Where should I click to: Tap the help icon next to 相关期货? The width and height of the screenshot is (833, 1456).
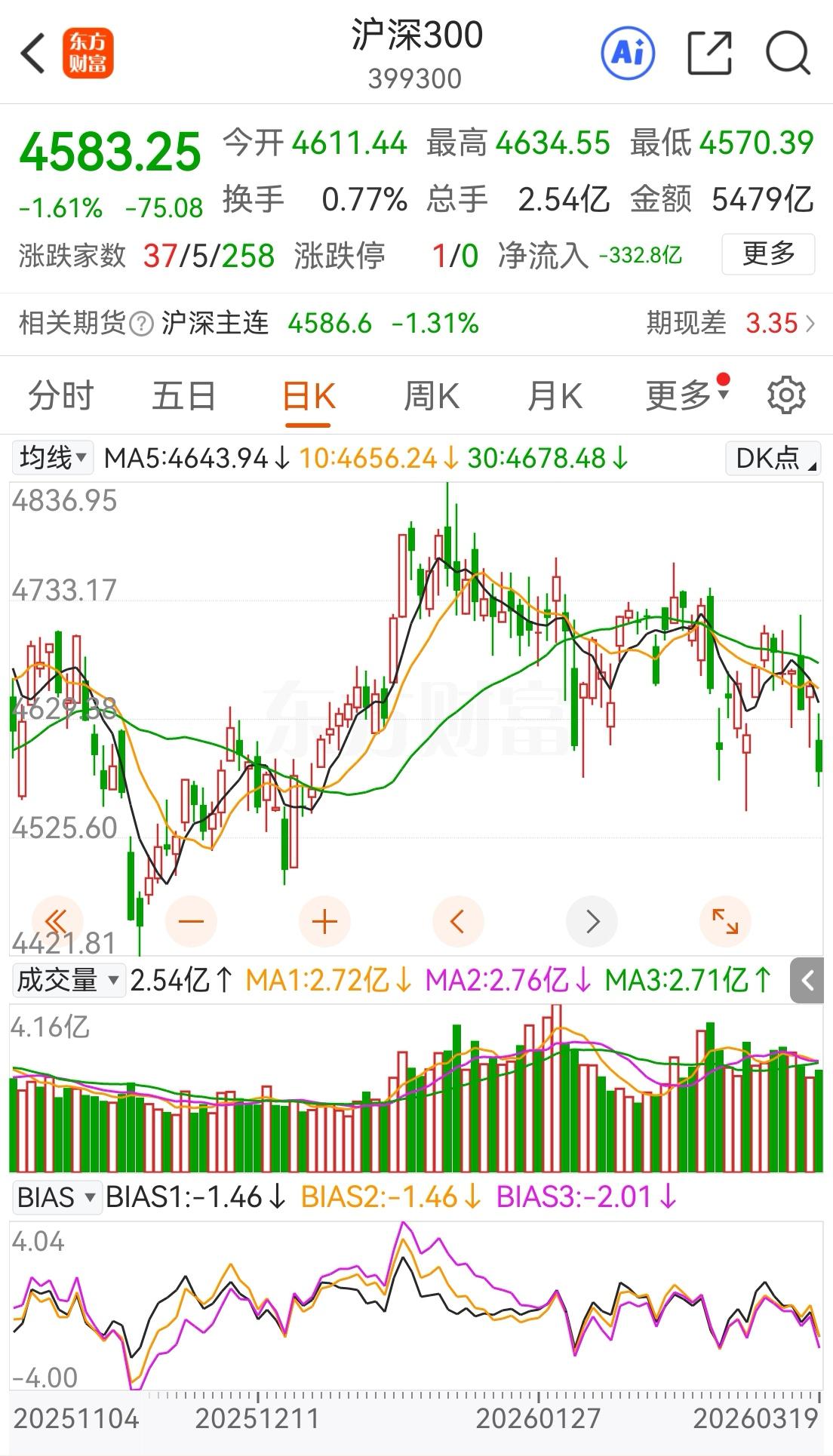140,324
